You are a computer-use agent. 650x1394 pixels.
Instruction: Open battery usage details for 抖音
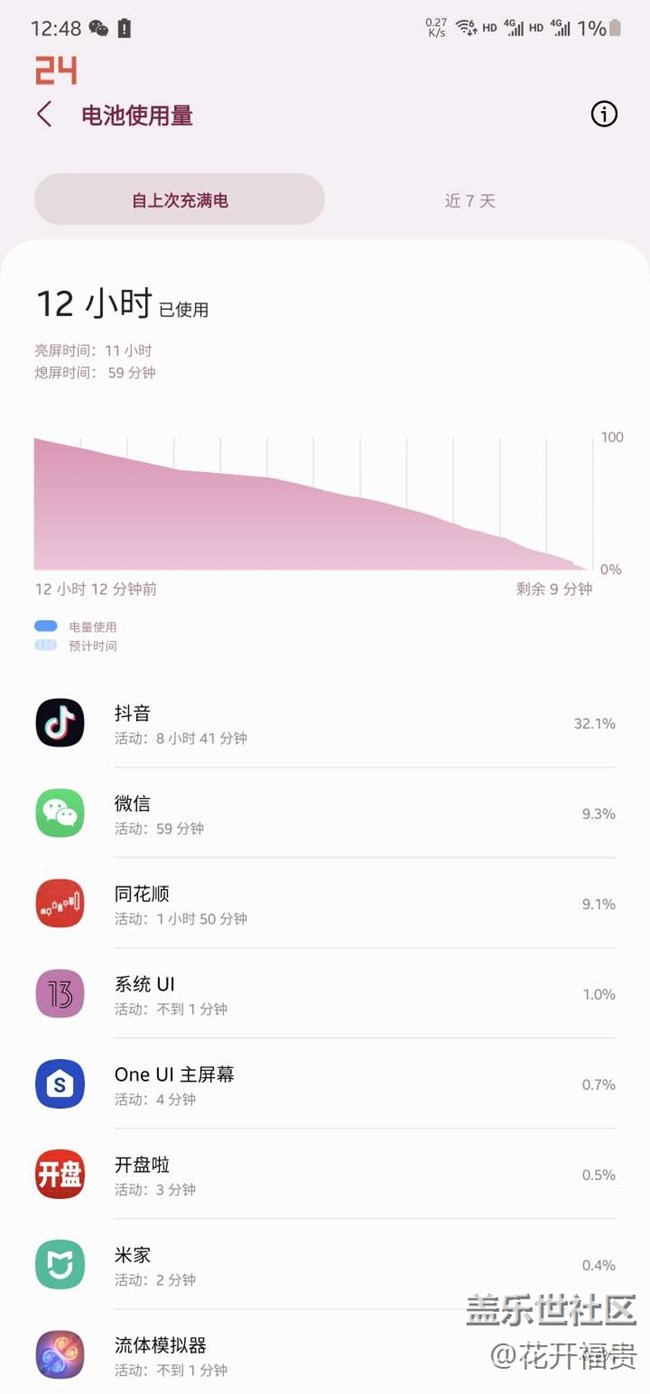coord(325,723)
